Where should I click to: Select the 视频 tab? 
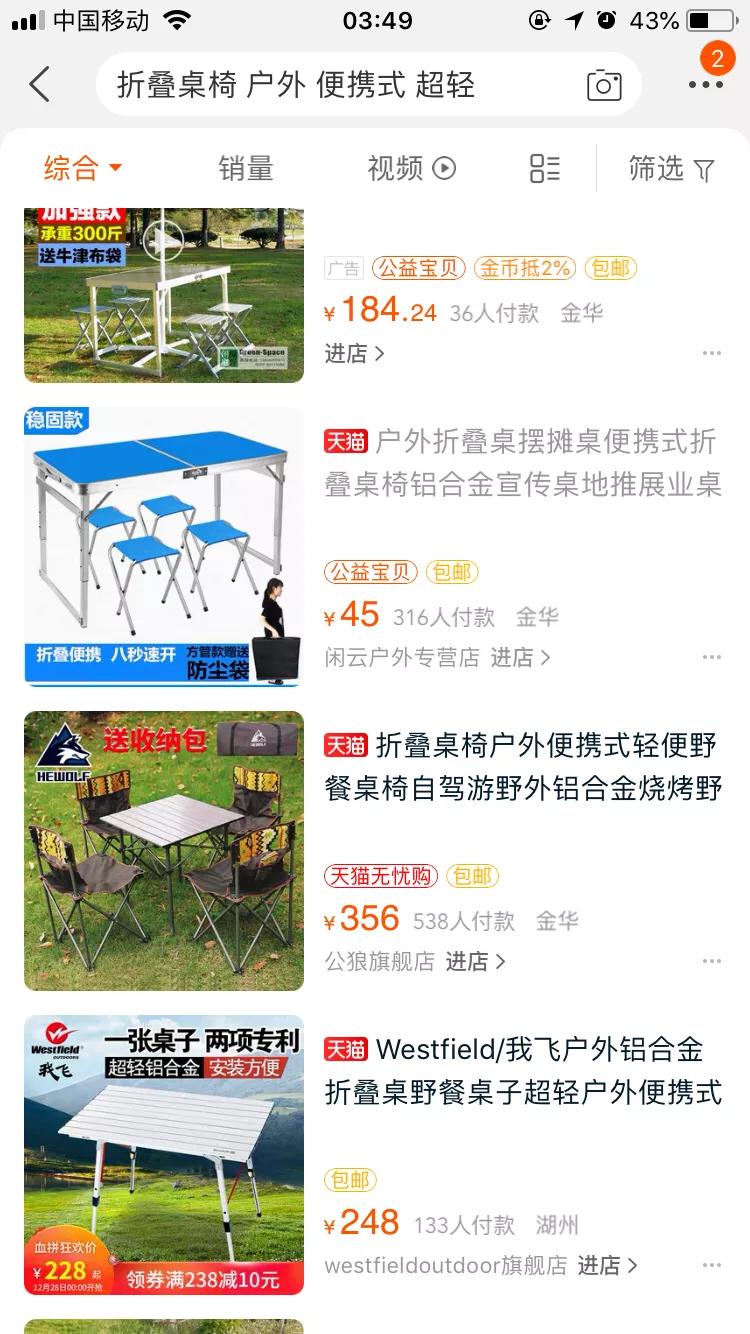[400, 167]
